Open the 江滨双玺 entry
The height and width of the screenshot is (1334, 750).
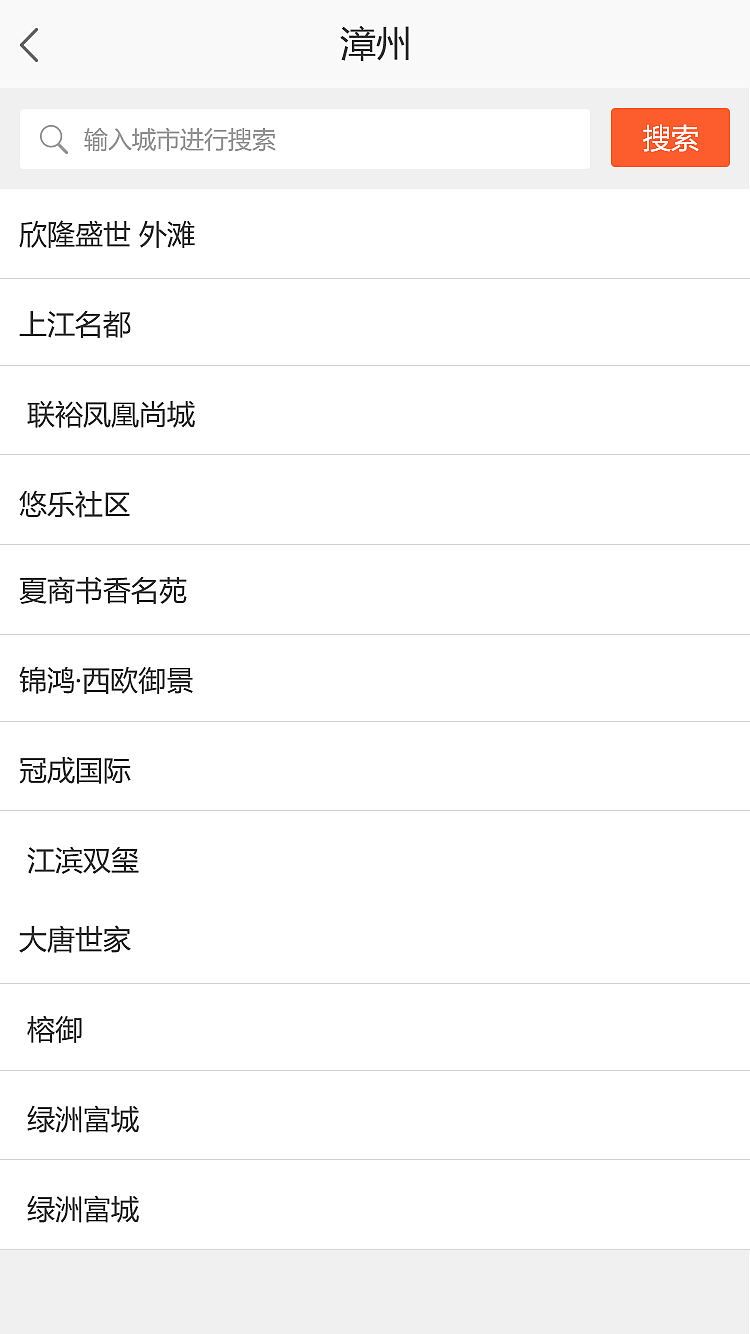pyautogui.click(x=83, y=860)
